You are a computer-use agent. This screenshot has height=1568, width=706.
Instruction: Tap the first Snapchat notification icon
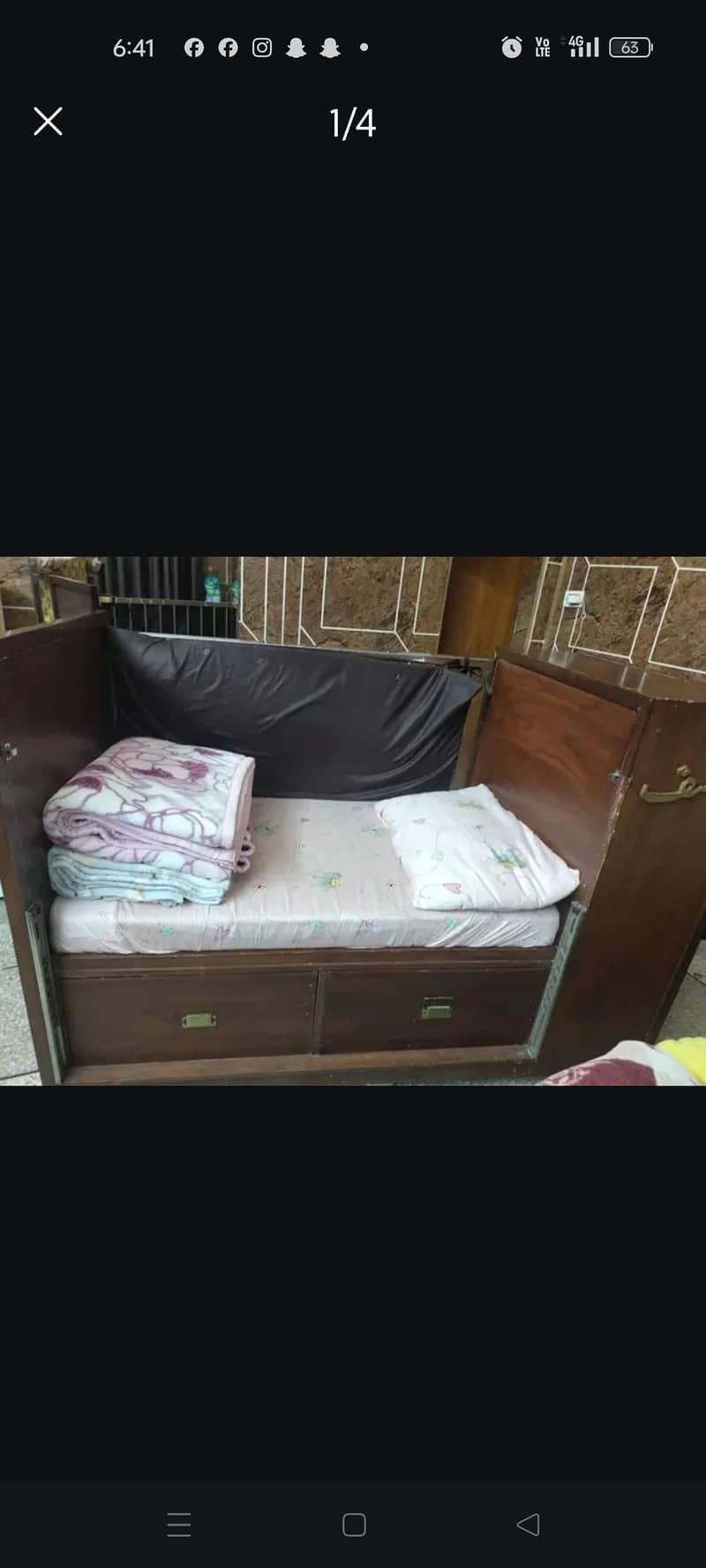(x=295, y=48)
